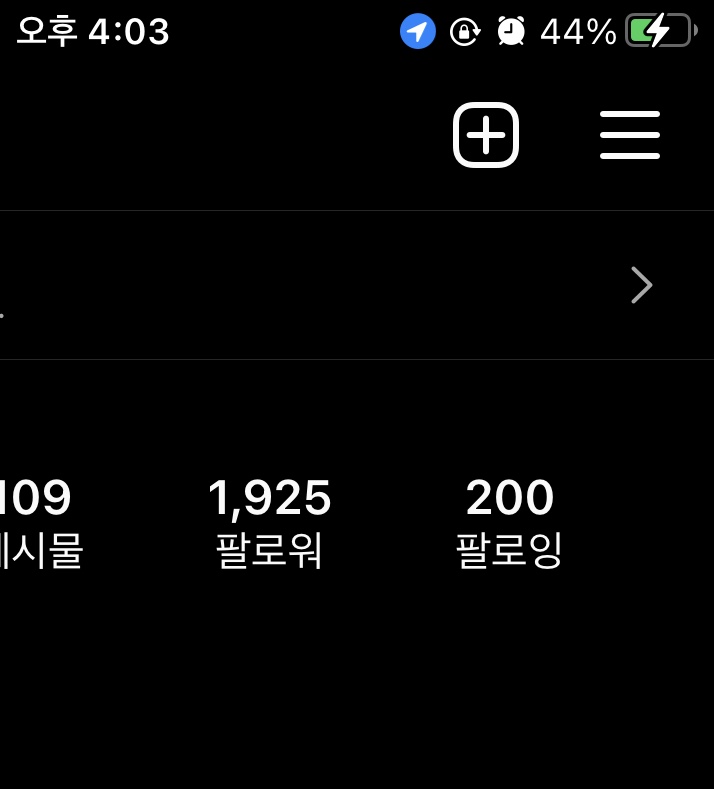Create a new post with the plus icon

pos(486,135)
